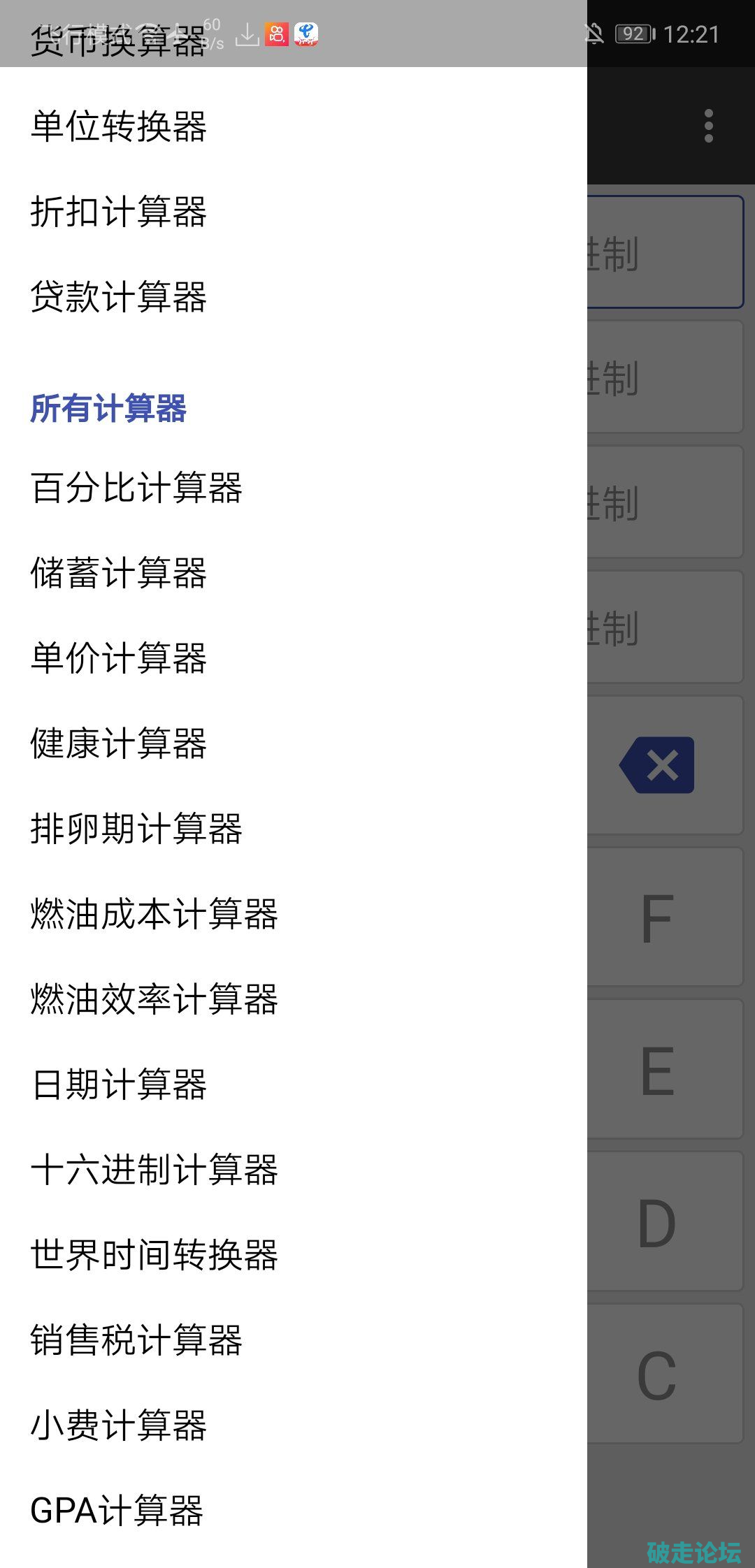Select 折扣计算器
This screenshot has height=1568, width=755.
pos(119,212)
